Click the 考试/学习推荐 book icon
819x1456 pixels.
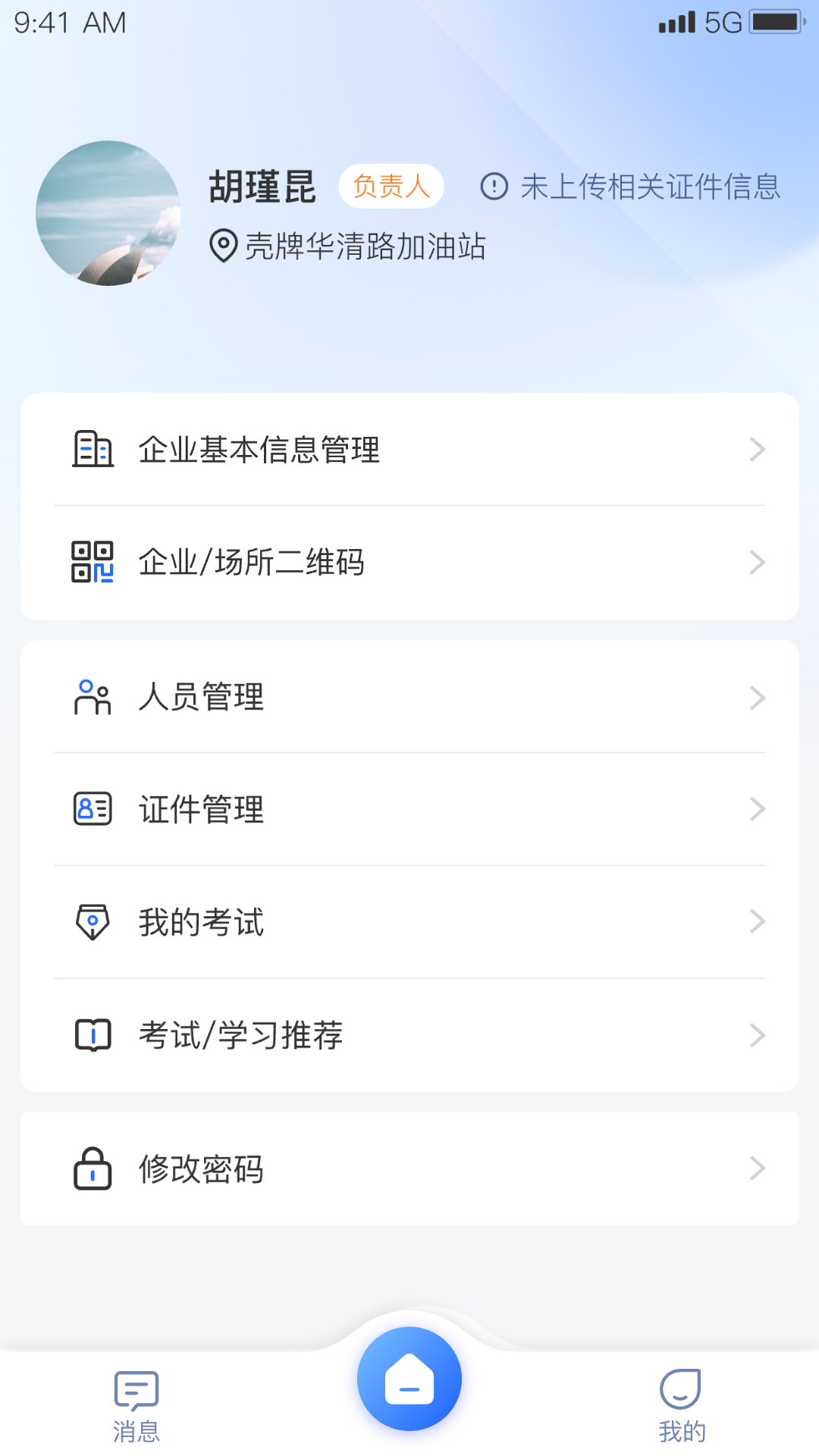point(93,1034)
